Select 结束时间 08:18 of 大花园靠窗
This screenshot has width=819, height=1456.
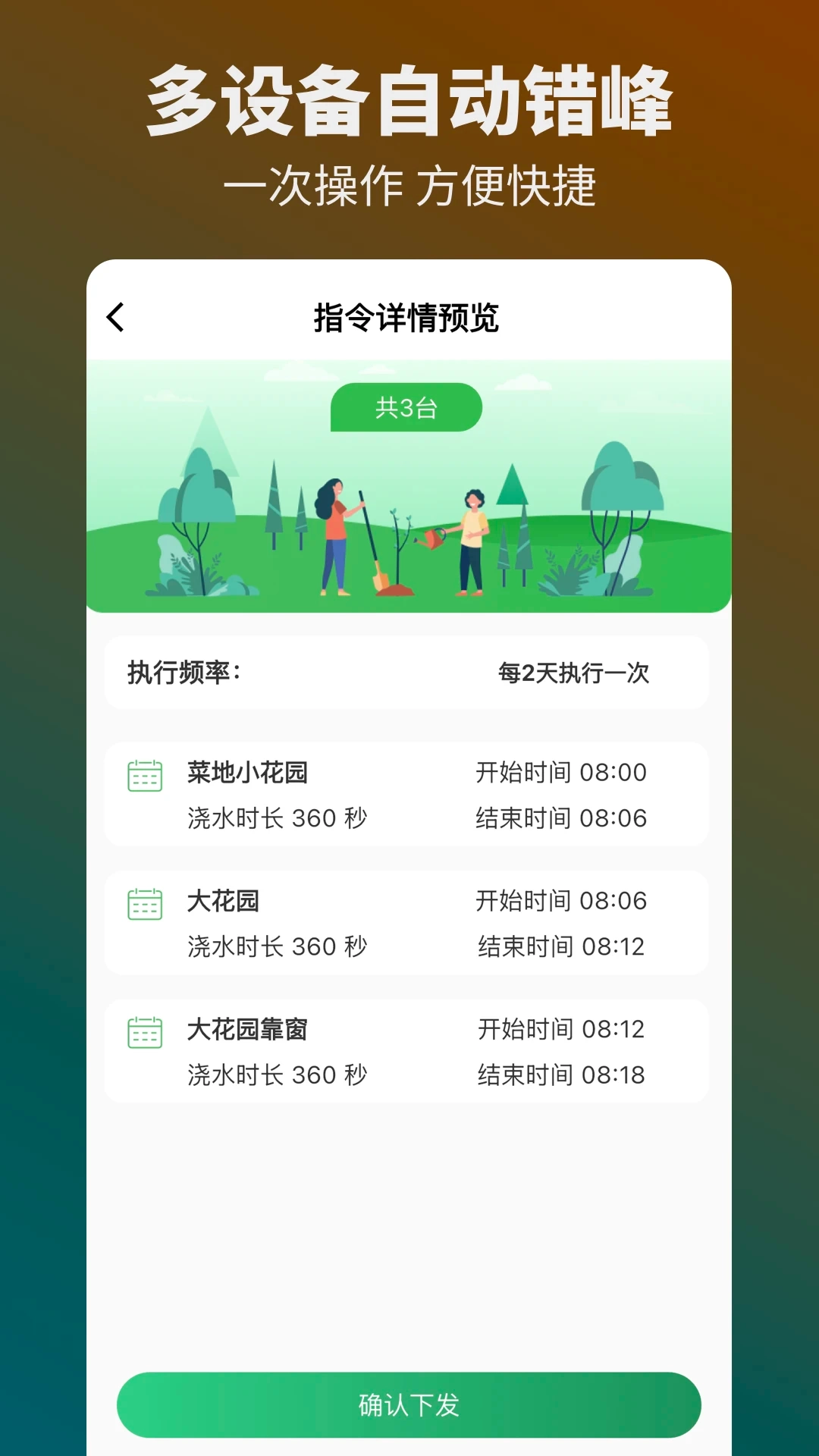[x=560, y=1075]
